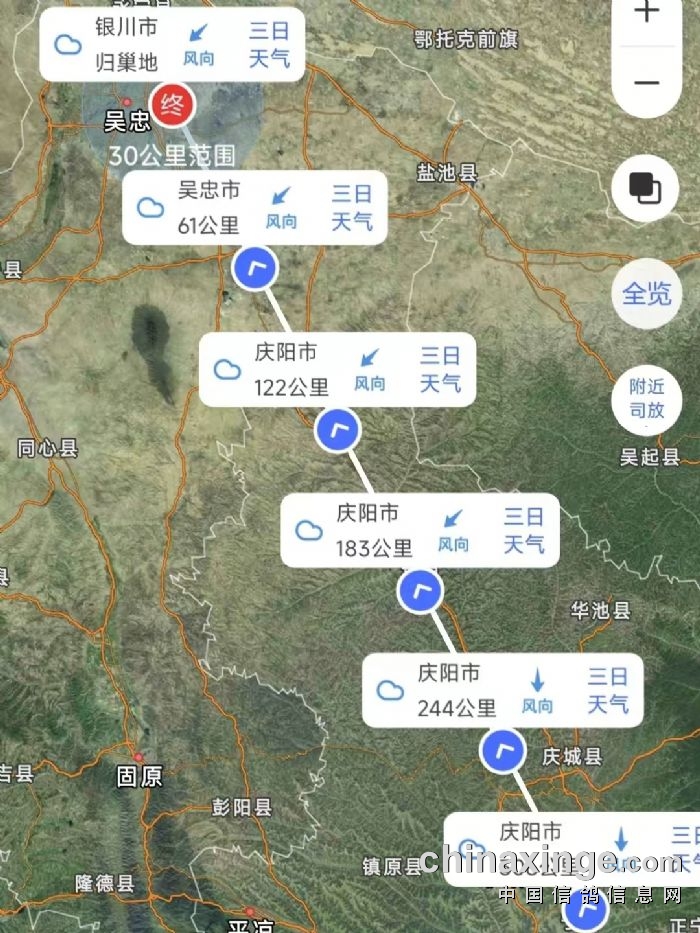Select the red 终 destination marker
The height and width of the screenshot is (933, 700).
(x=173, y=103)
